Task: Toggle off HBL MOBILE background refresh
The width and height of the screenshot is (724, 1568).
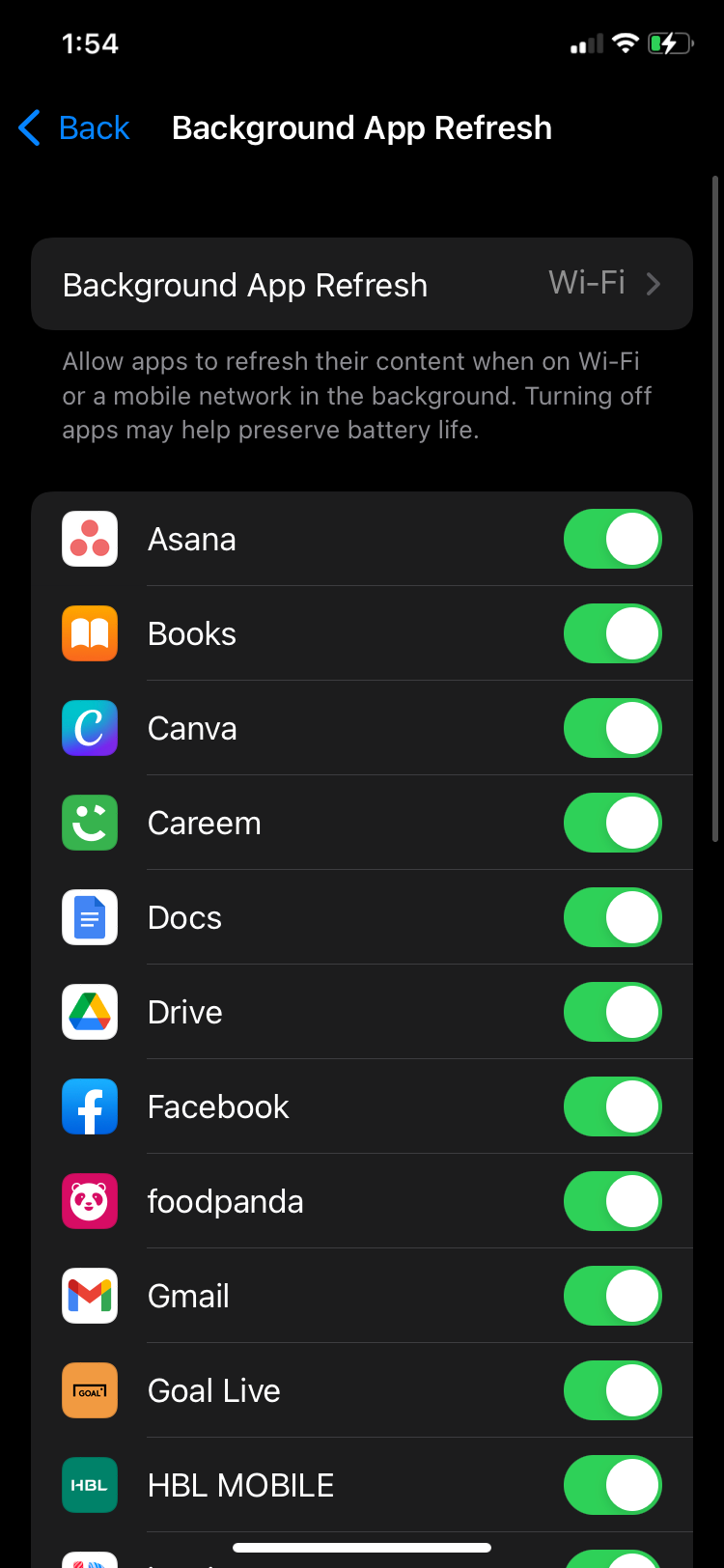Action: 612,1485
